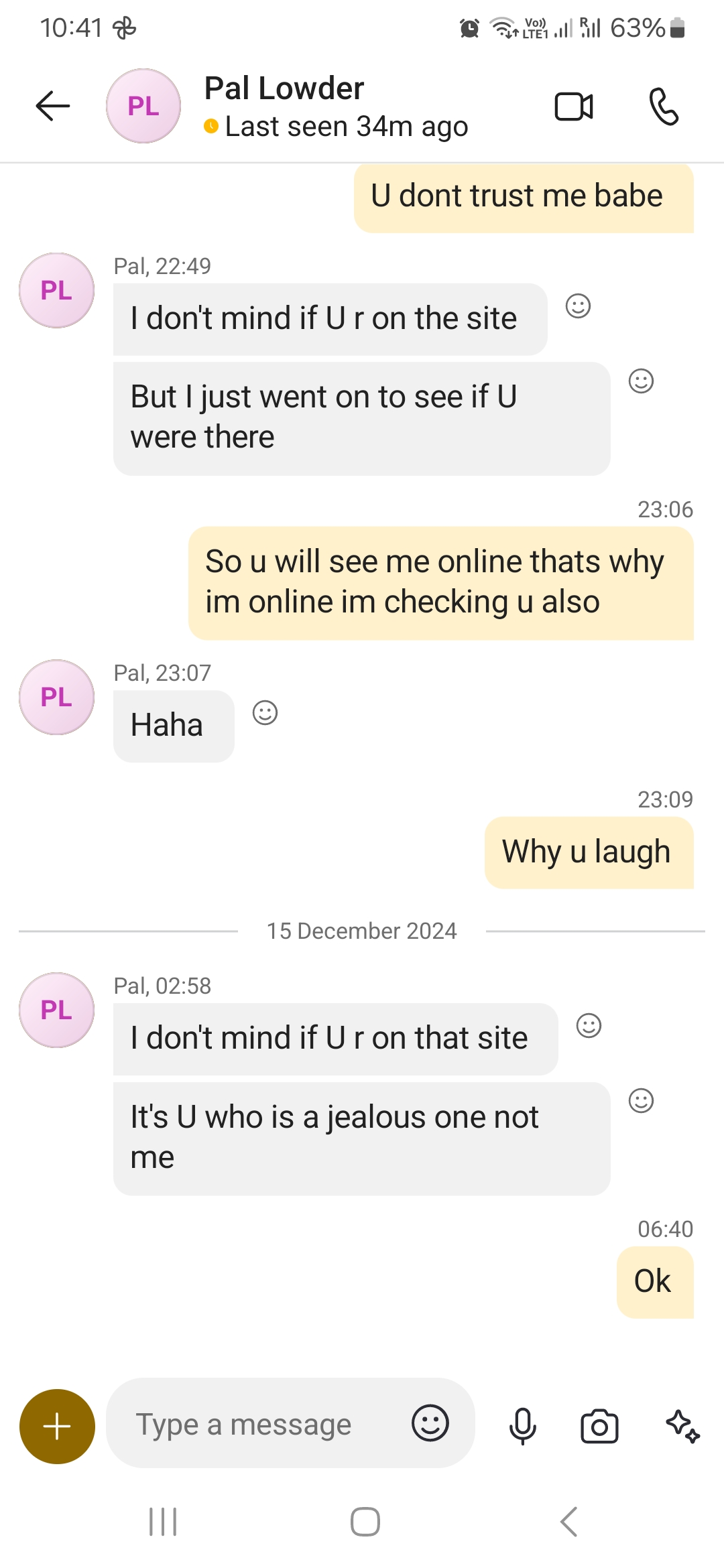React to "But I just went on to see" message
Image resolution: width=724 pixels, height=1568 pixels.
[x=641, y=381]
